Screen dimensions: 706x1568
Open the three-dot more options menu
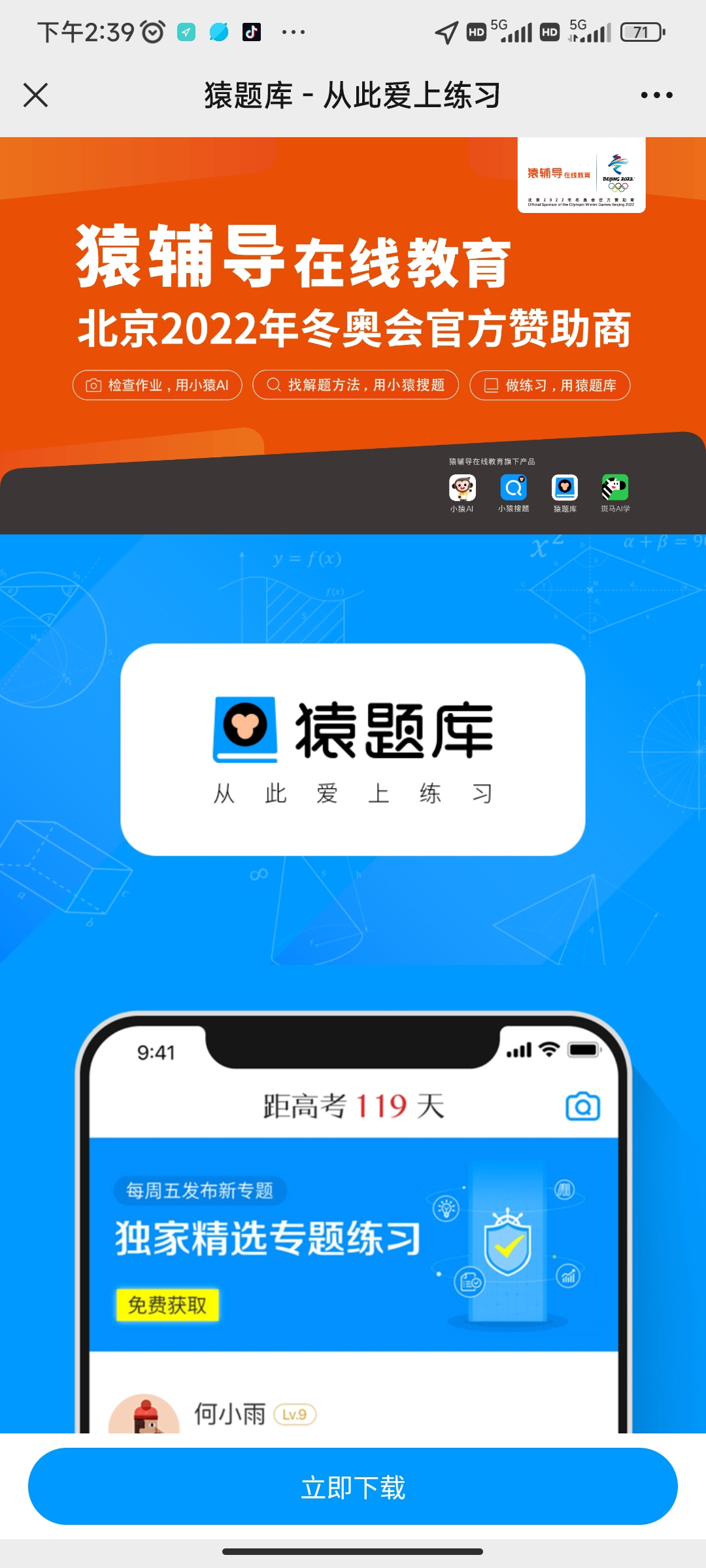pyautogui.click(x=656, y=95)
